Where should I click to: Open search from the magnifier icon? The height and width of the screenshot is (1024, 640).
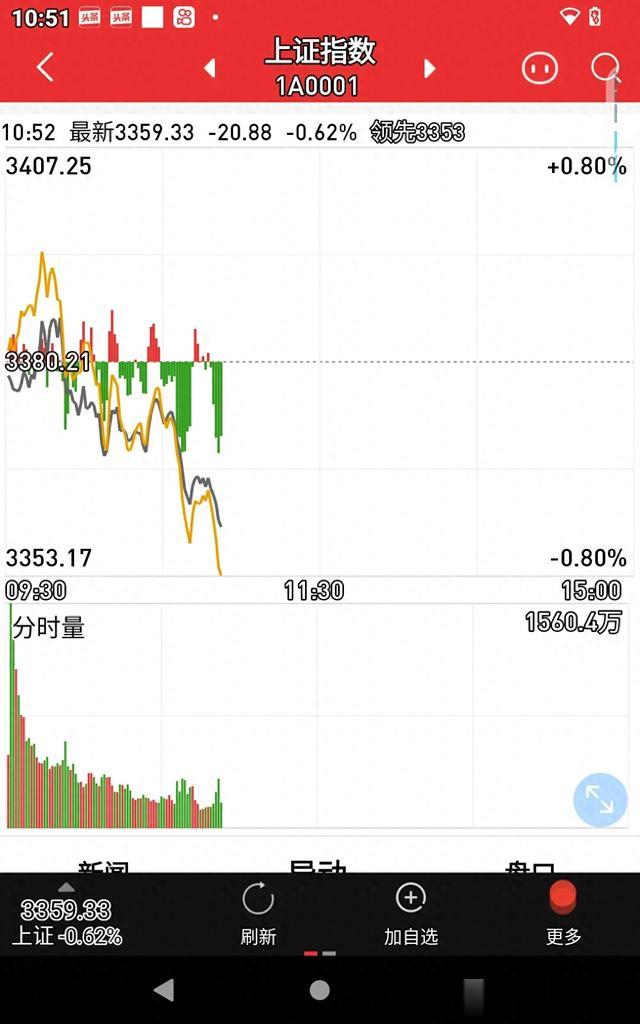point(605,67)
